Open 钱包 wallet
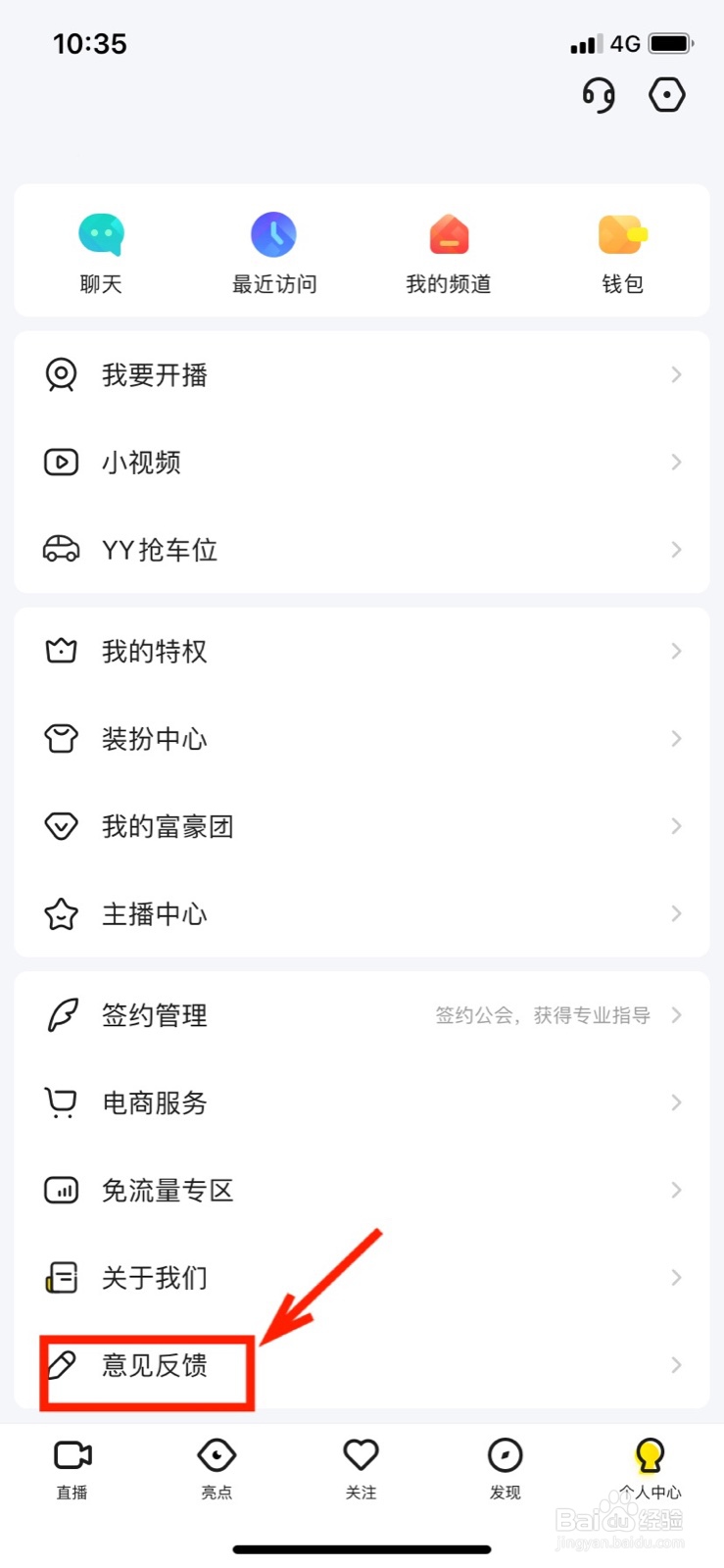This screenshot has height=1568, width=724. [x=623, y=253]
